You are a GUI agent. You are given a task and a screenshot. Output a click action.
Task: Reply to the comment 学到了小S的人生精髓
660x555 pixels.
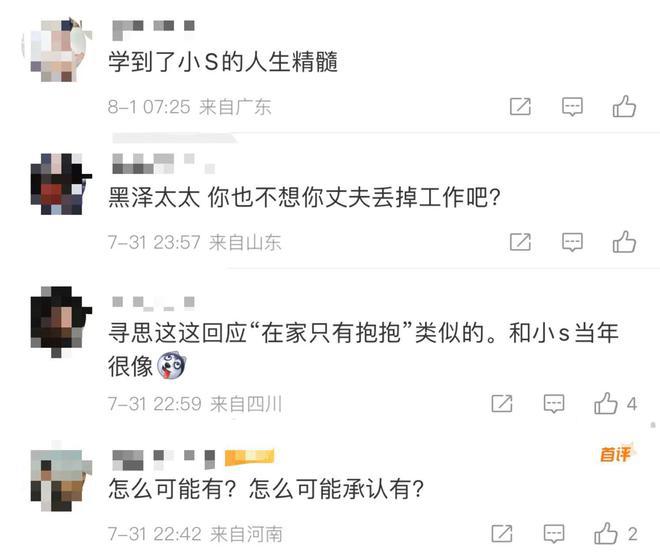(572, 106)
